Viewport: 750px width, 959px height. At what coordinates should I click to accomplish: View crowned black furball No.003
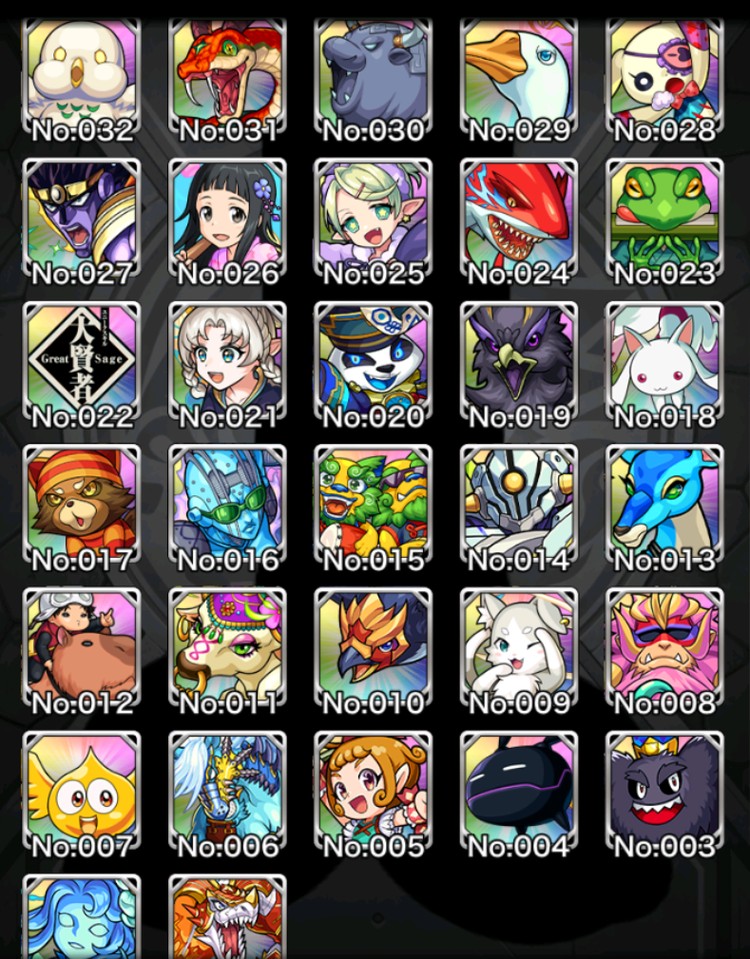(x=665, y=789)
